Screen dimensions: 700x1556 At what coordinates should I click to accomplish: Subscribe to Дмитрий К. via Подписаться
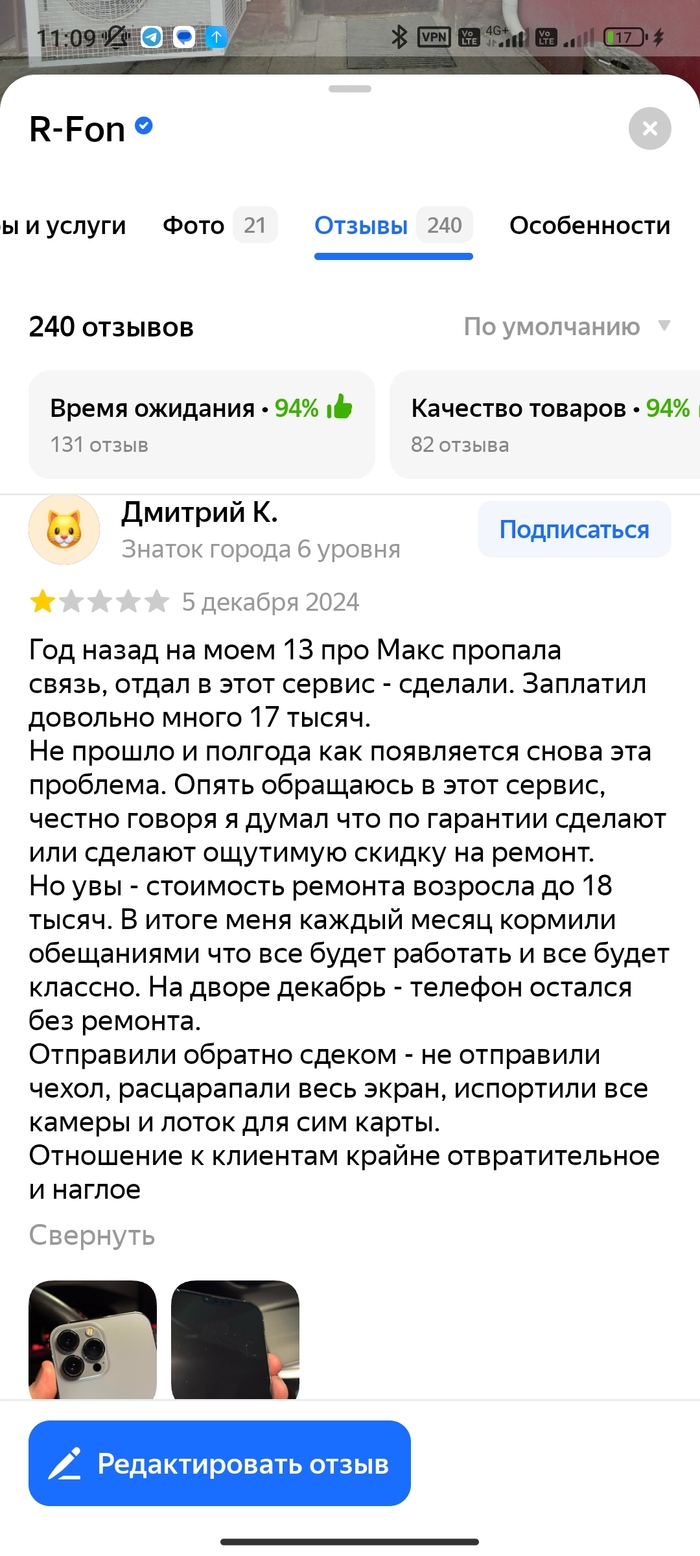coord(574,529)
